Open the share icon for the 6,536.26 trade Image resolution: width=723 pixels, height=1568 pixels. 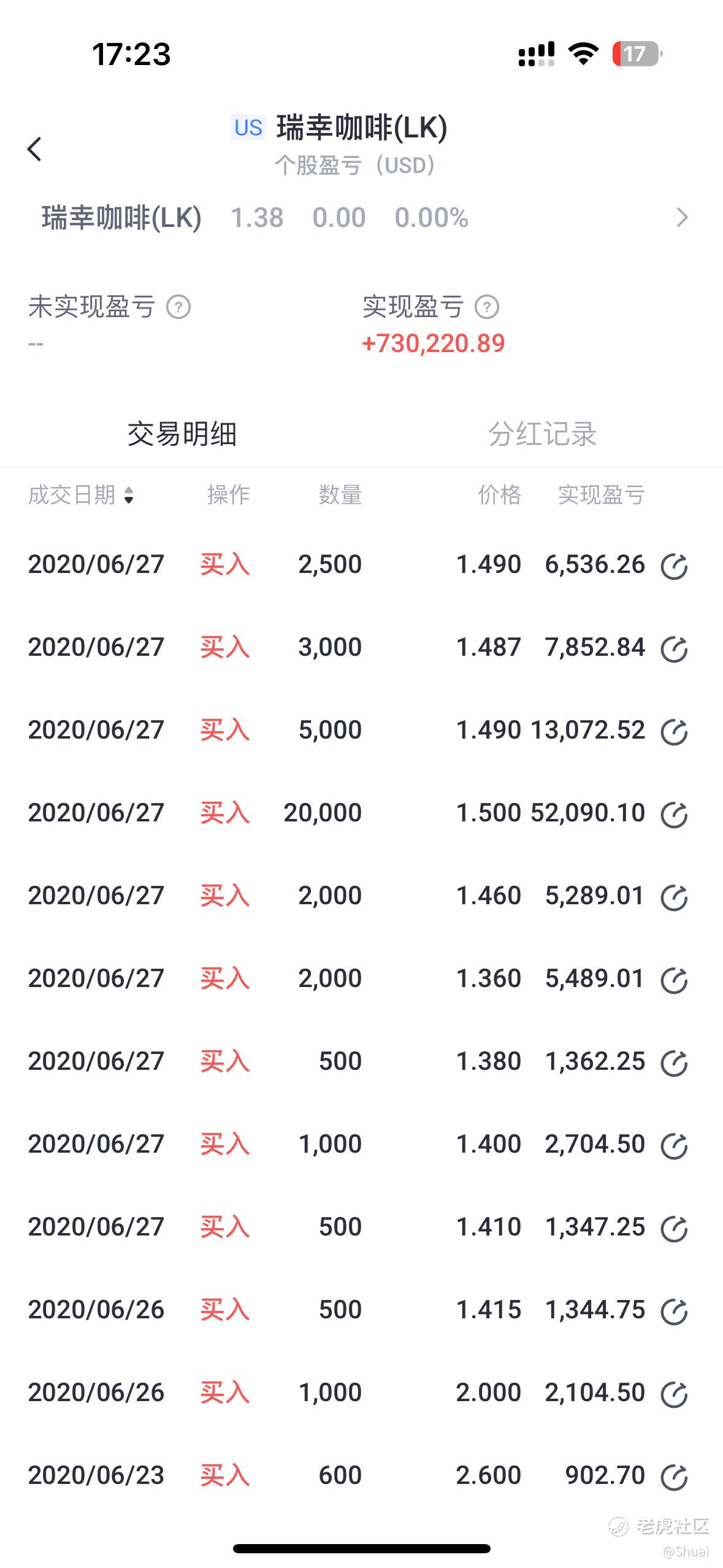(673, 566)
